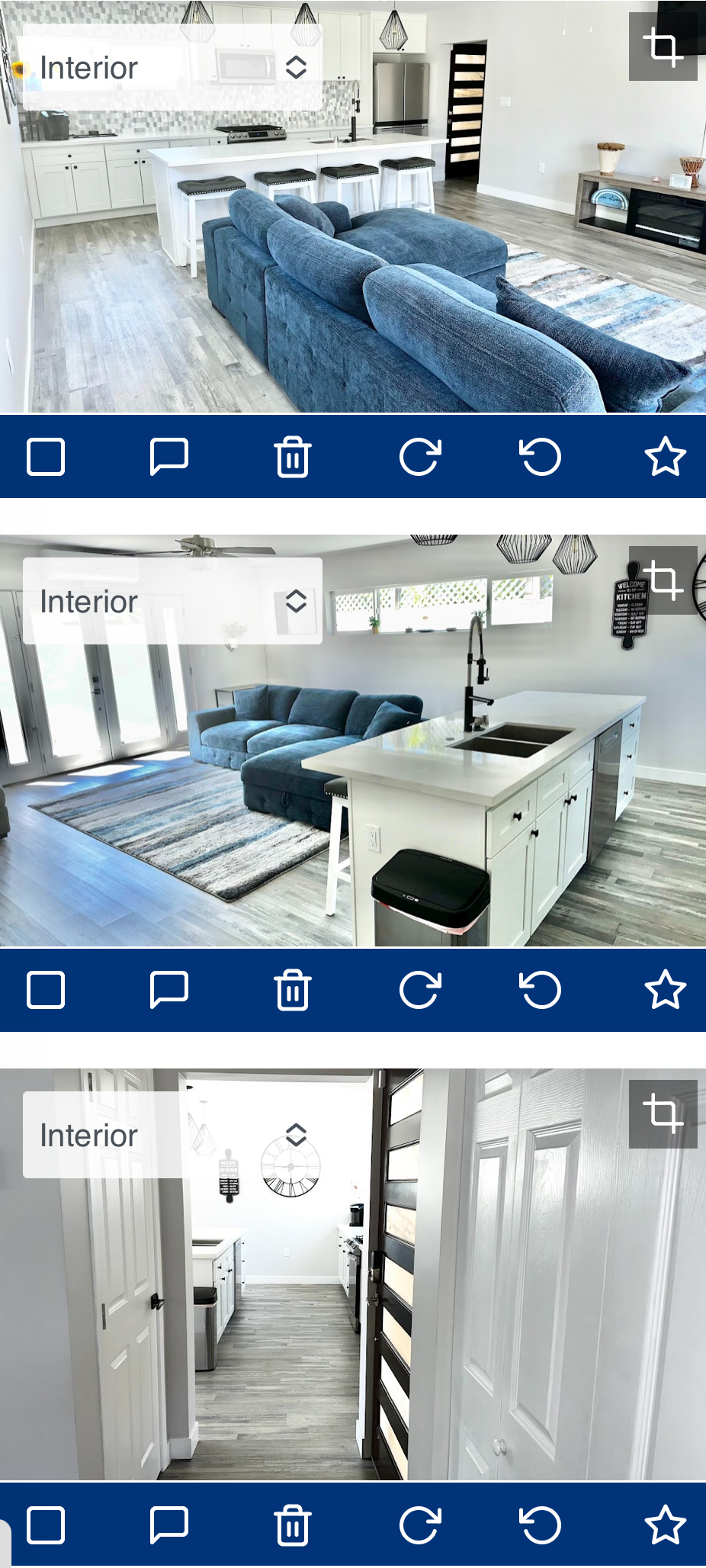Star the bar stools photo as favorite
Viewport: 706px width, 1568px height.
pyautogui.click(x=665, y=457)
